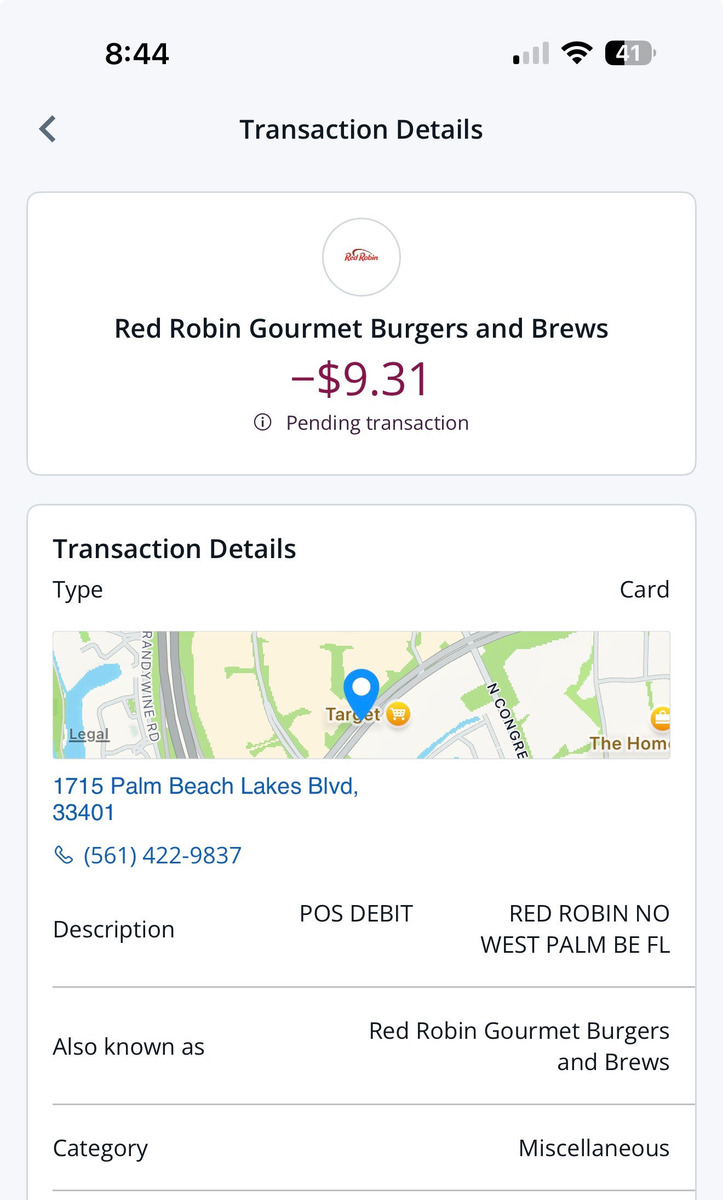Call (561) 422-9837
Image resolution: width=723 pixels, height=1200 pixels.
(162, 856)
